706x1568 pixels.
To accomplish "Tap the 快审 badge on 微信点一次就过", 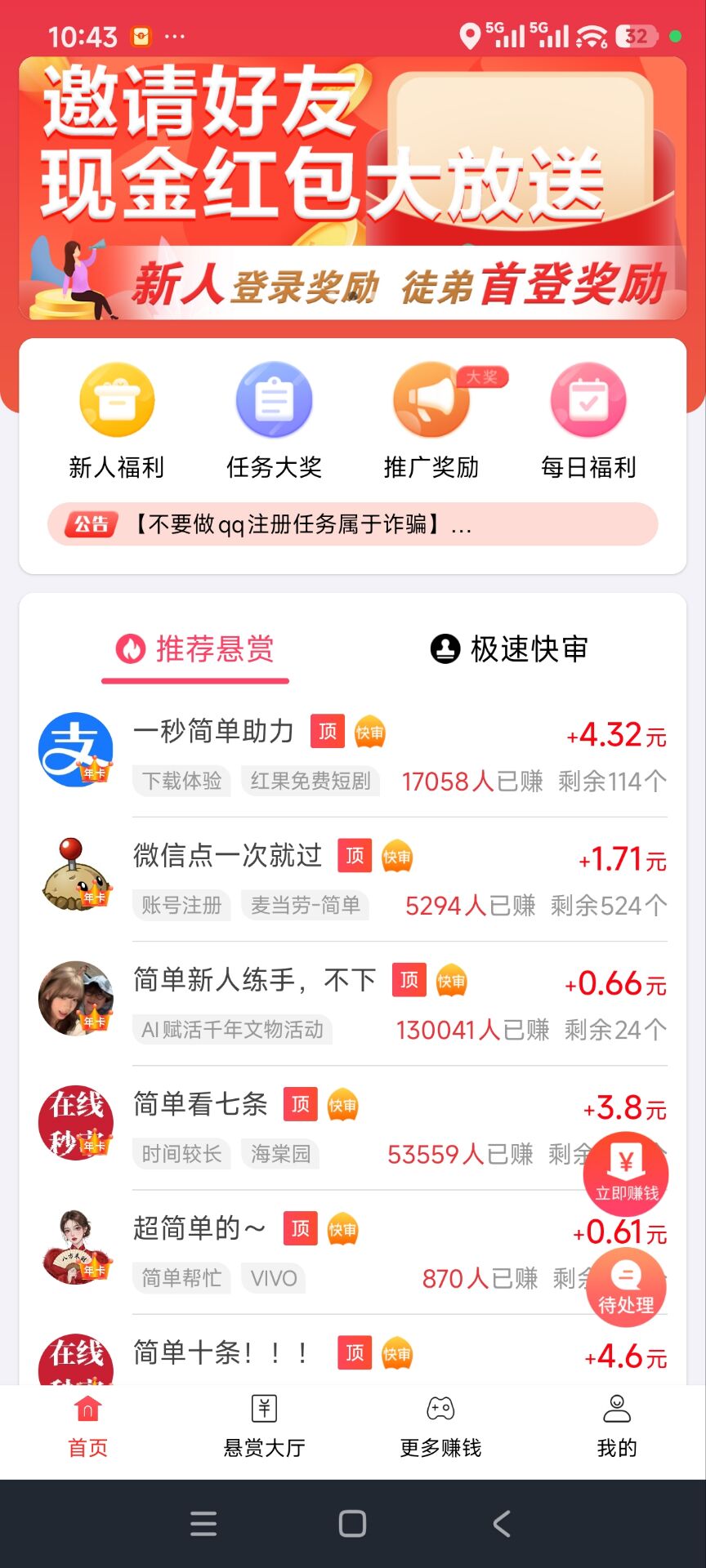I will point(397,856).
